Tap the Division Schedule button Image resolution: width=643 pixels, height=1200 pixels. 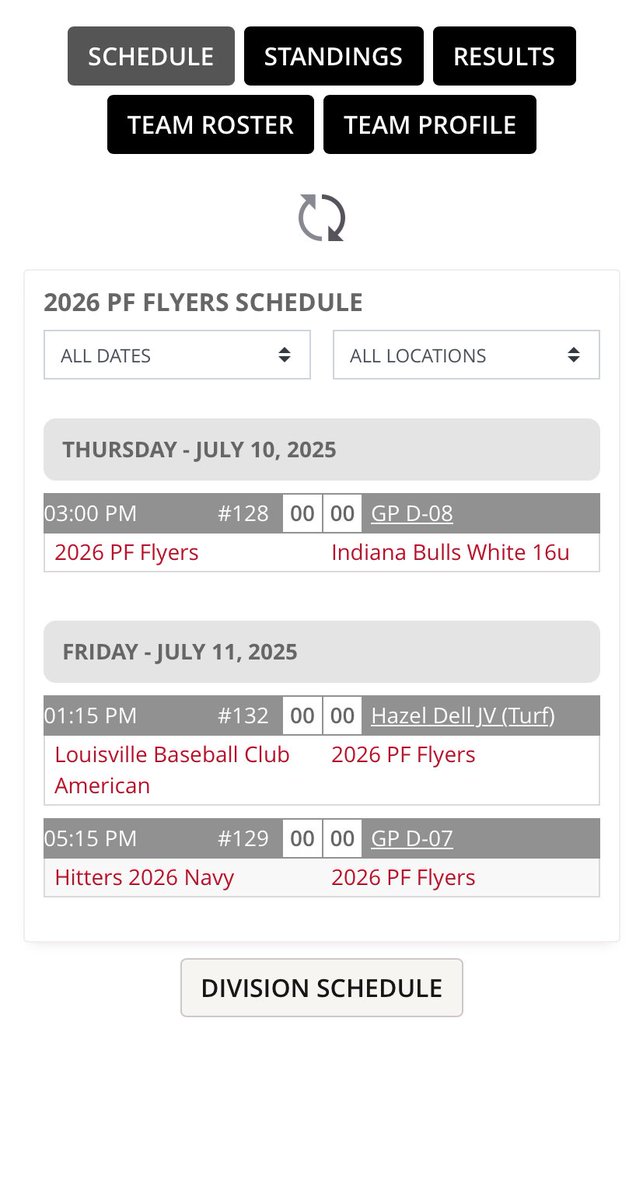[x=322, y=988]
